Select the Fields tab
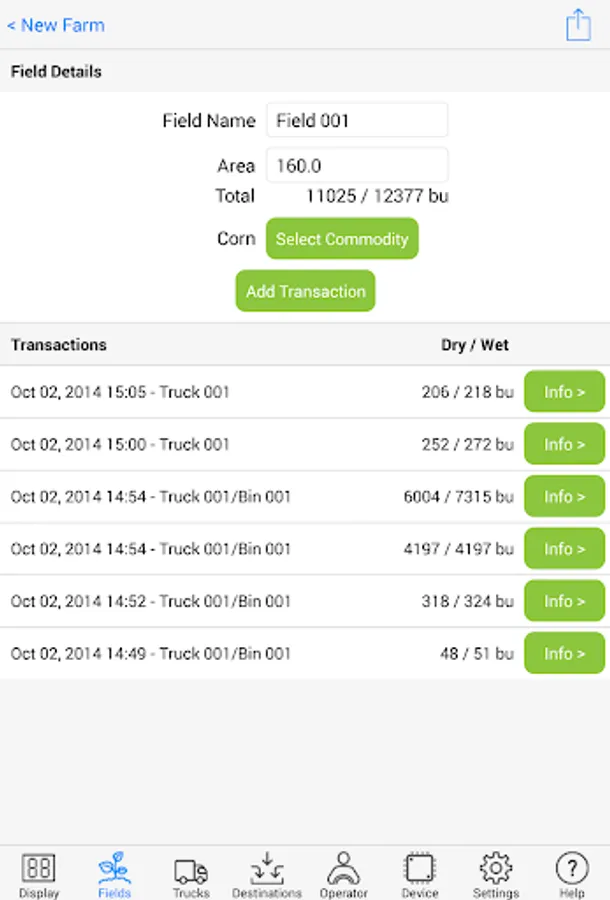610x900 pixels. coord(114,874)
